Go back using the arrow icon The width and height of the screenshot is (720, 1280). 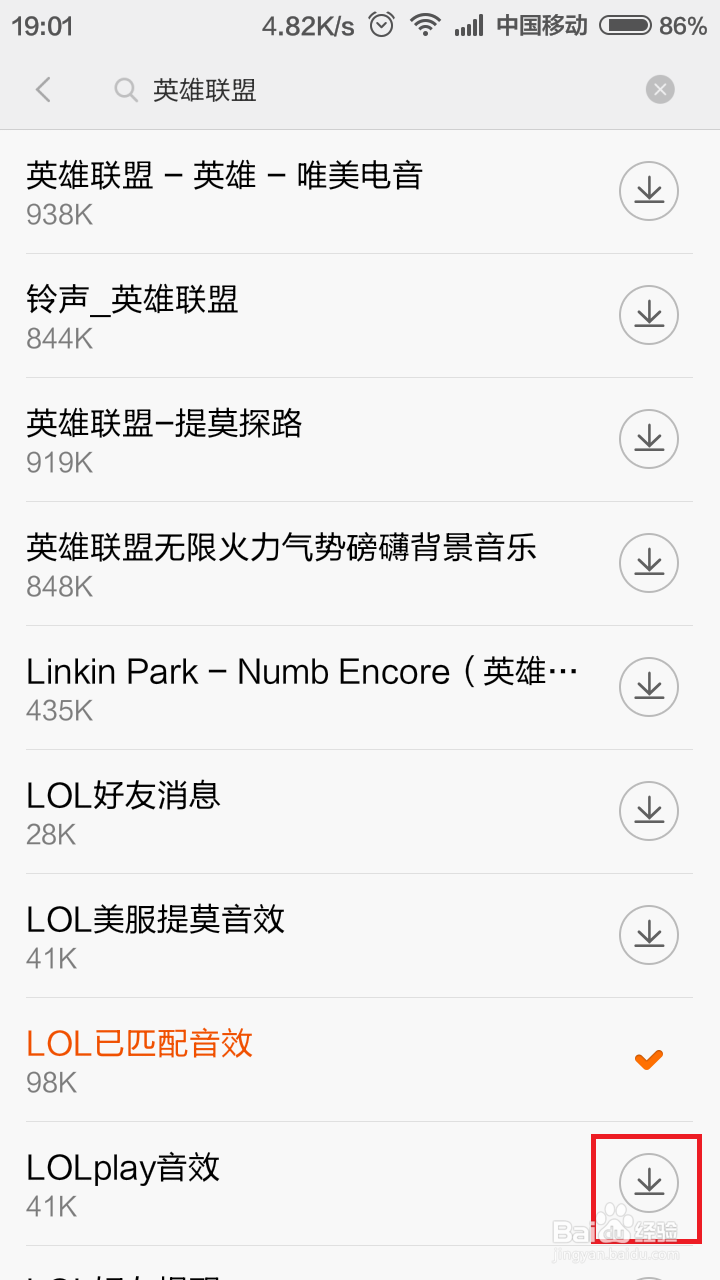coord(43,90)
